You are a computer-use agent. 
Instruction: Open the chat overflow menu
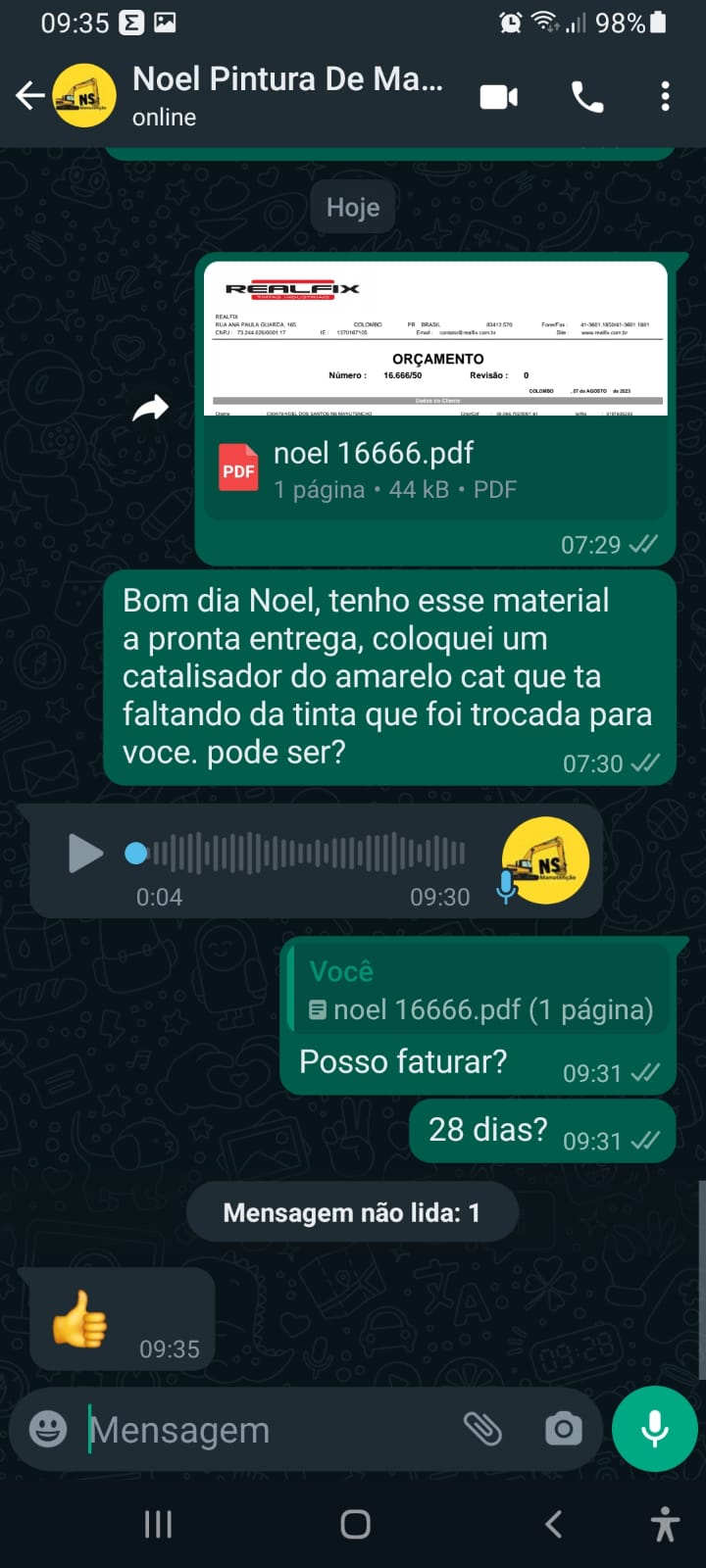tap(665, 97)
